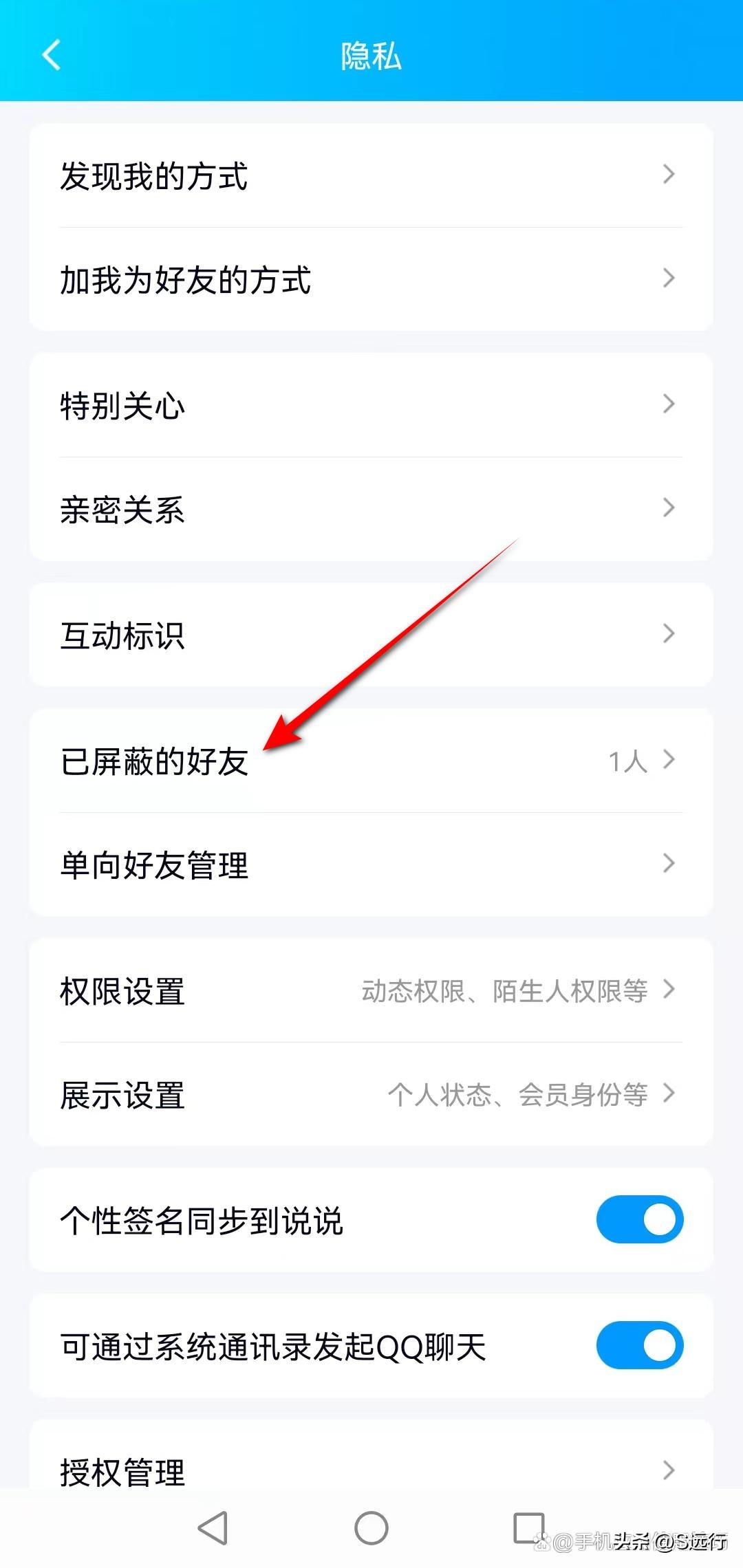
Task: Click the back arrow on 隐私 title bar
Action: tap(50, 55)
